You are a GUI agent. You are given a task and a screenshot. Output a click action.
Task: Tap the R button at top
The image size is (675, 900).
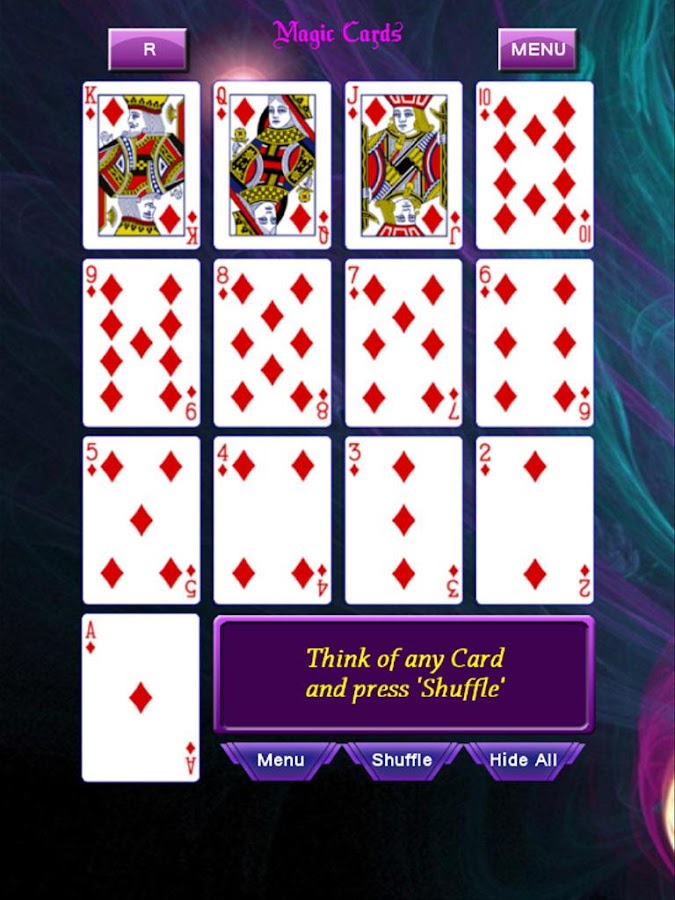[x=148, y=49]
